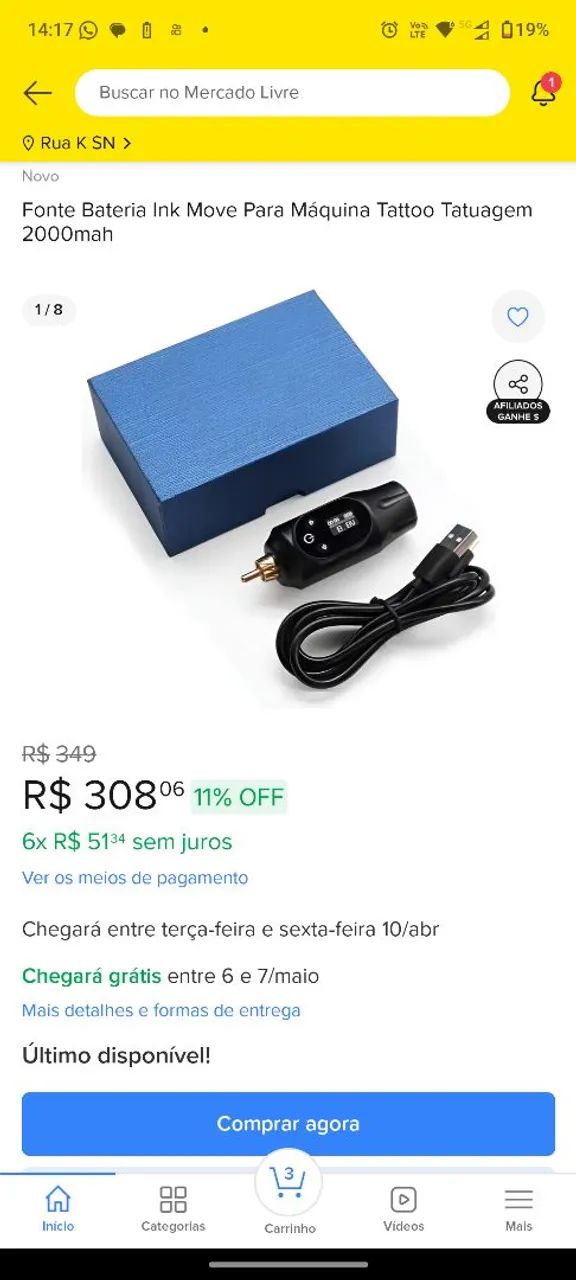Tap the Buscar no Mercado Livre search field
The width and height of the screenshot is (576, 1280).
coord(292,93)
